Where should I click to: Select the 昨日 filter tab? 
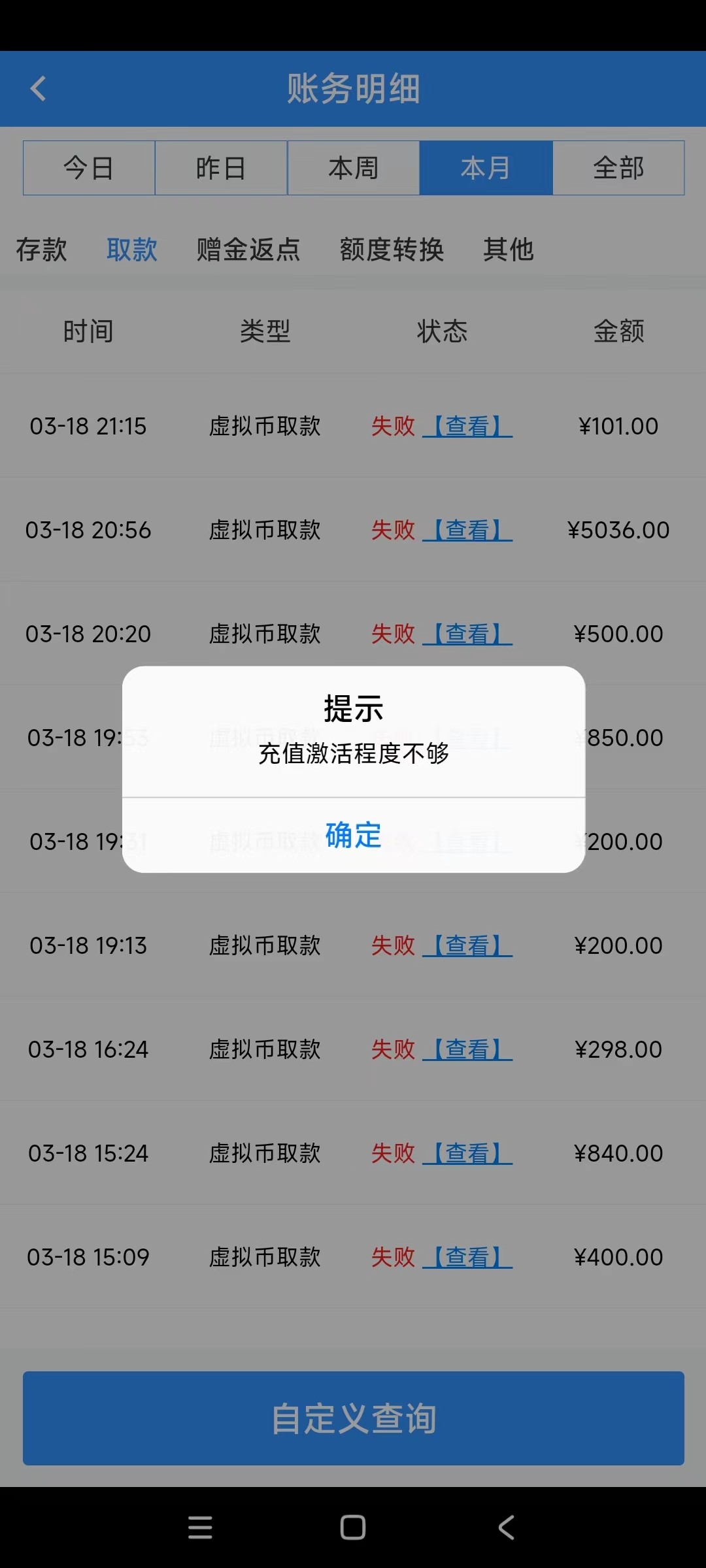click(221, 168)
